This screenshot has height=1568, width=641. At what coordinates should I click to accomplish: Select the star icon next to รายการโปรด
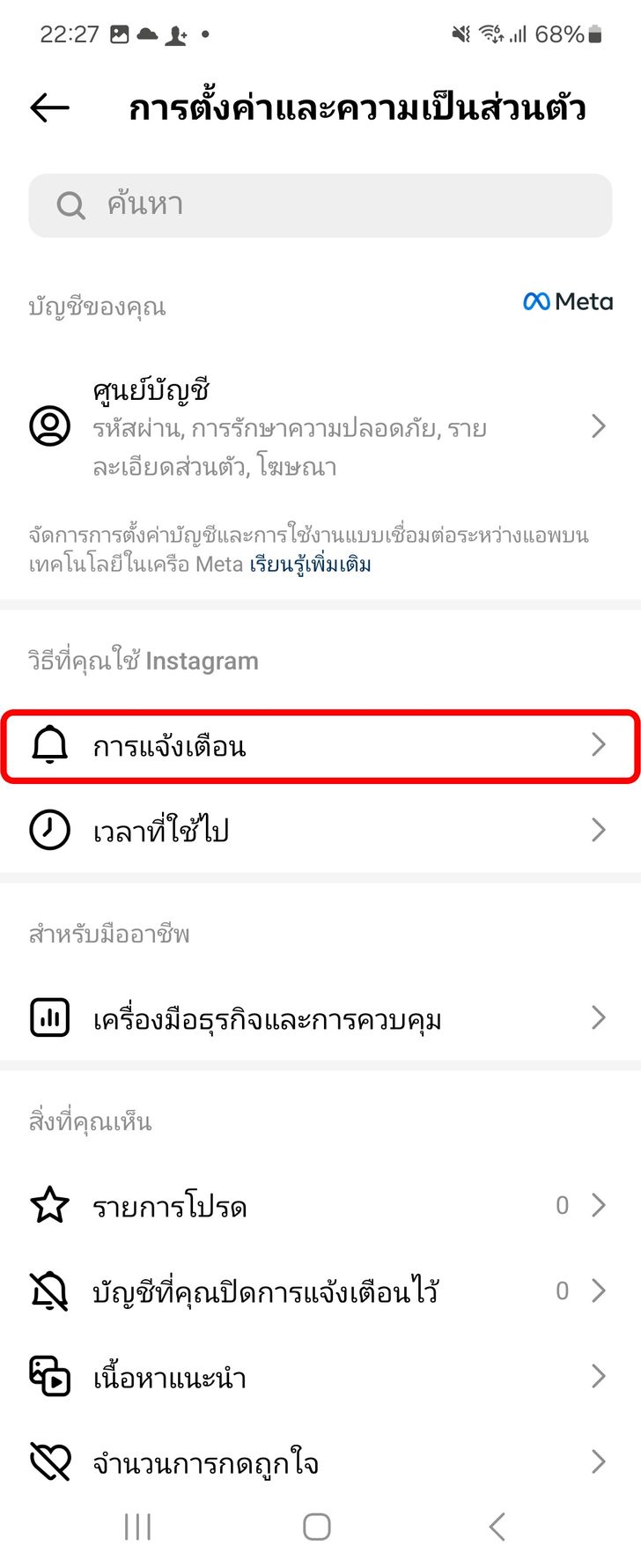pos(50,1204)
